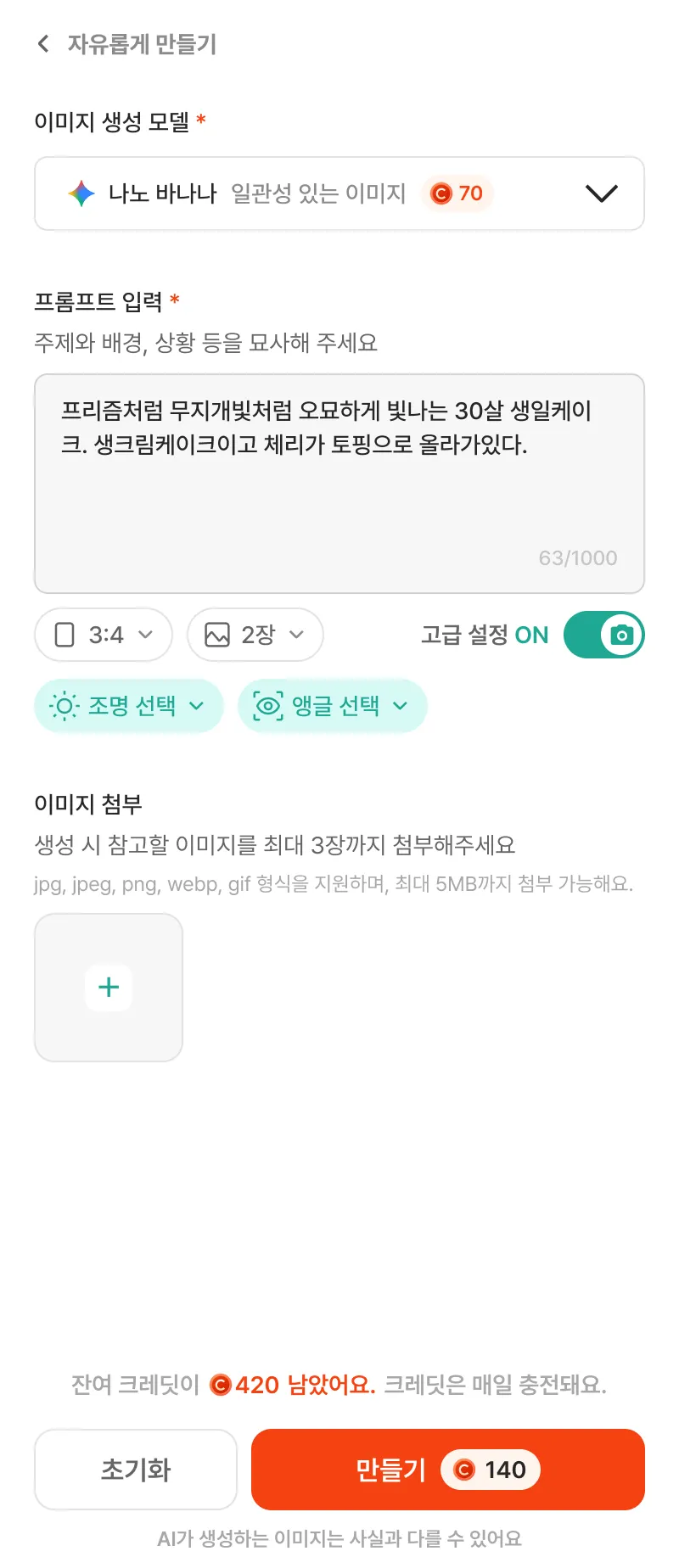The width and height of the screenshot is (679, 1568).
Task: Tap the 초기화 reset button
Action: [136, 1470]
